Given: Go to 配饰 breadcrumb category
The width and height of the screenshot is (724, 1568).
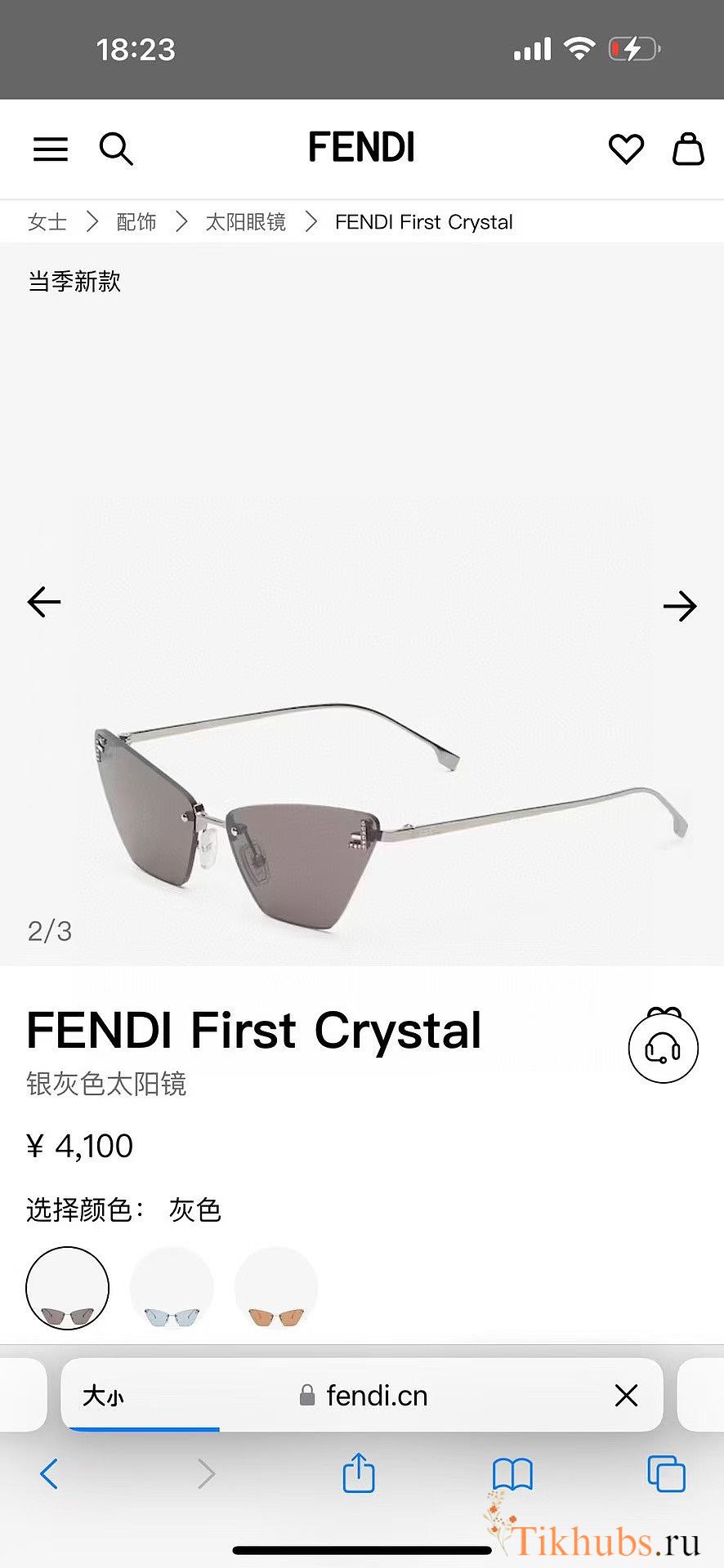Looking at the screenshot, I should tap(136, 222).
